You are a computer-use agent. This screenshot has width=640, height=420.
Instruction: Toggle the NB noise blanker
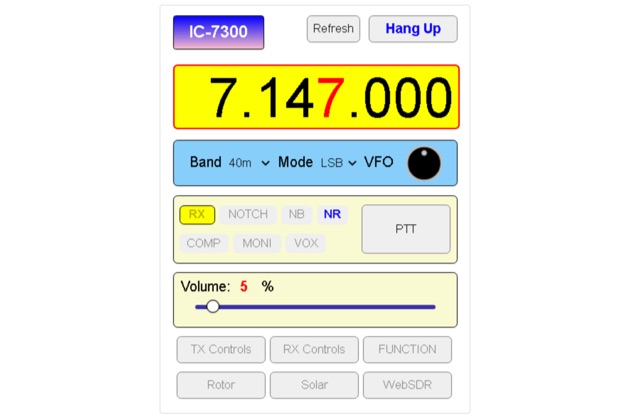click(296, 214)
